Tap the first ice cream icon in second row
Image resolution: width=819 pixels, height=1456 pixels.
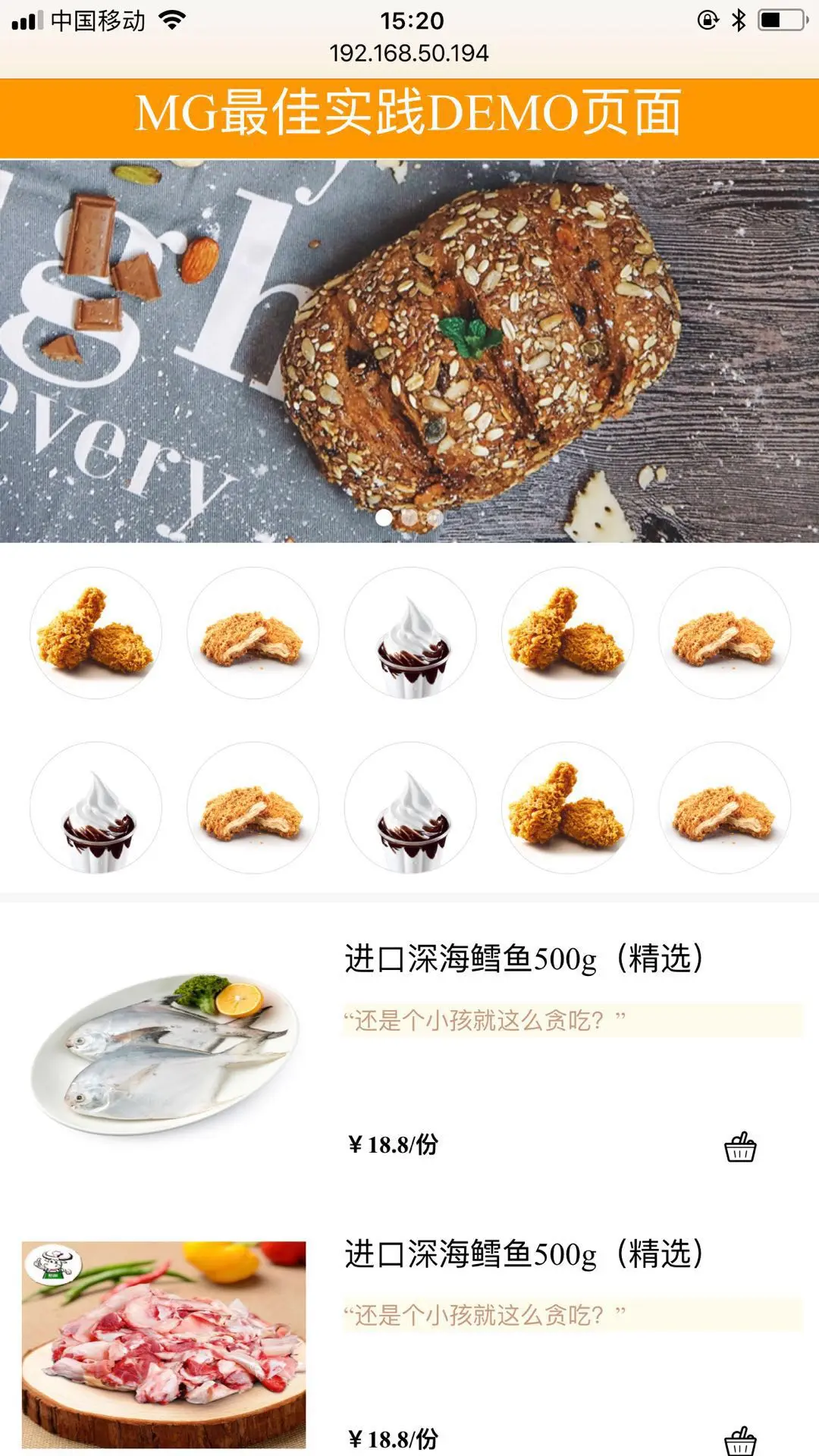point(96,808)
